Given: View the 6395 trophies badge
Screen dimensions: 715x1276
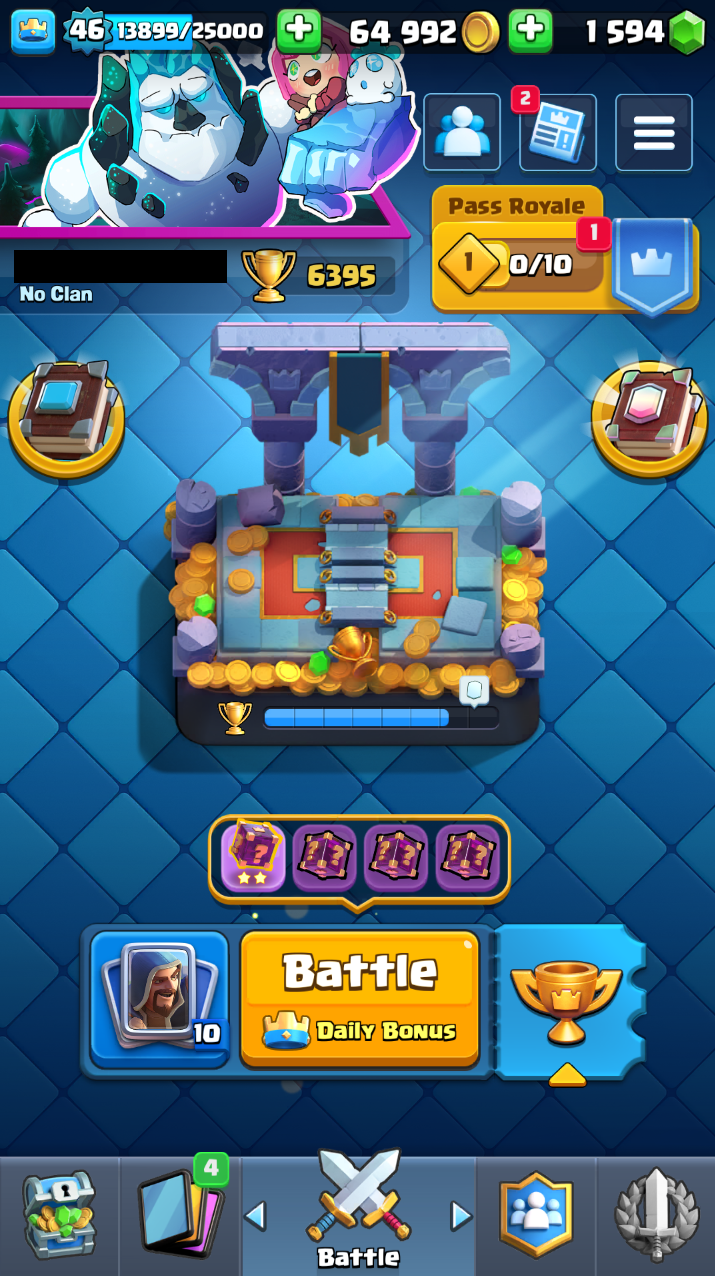Looking at the screenshot, I should (x=312, y=275).
